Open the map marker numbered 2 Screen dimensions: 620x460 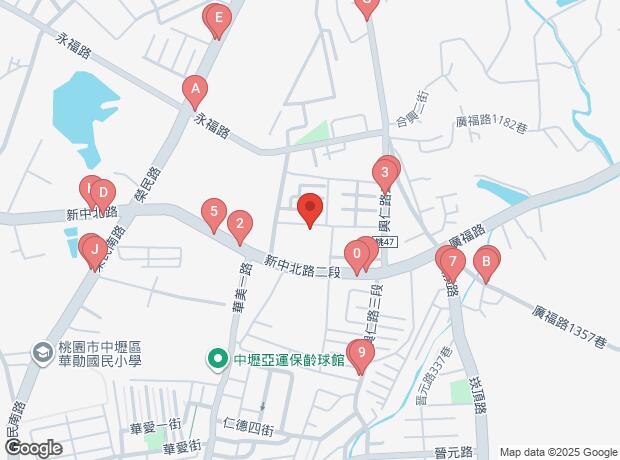tap(239, 225)
